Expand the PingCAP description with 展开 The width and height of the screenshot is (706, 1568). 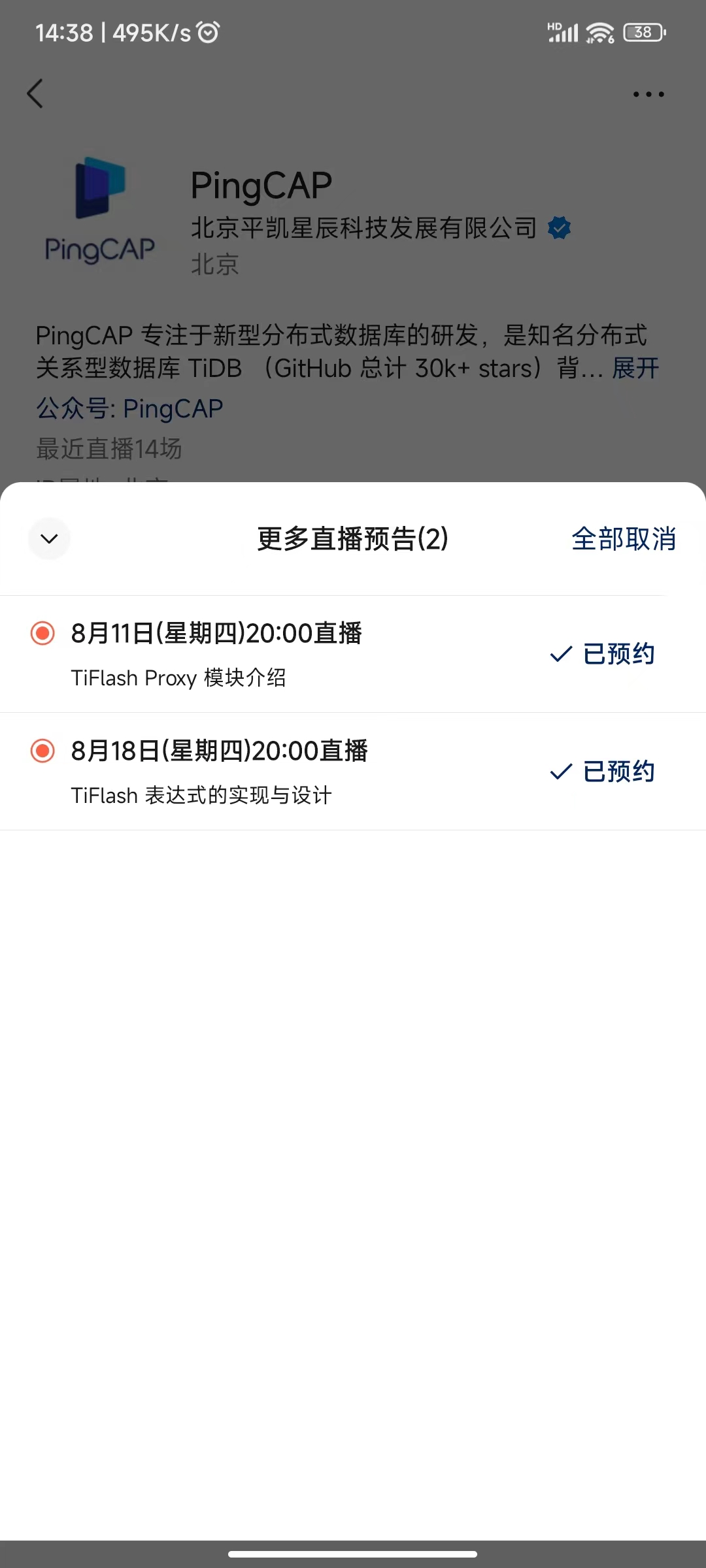(x=635, y=368)
